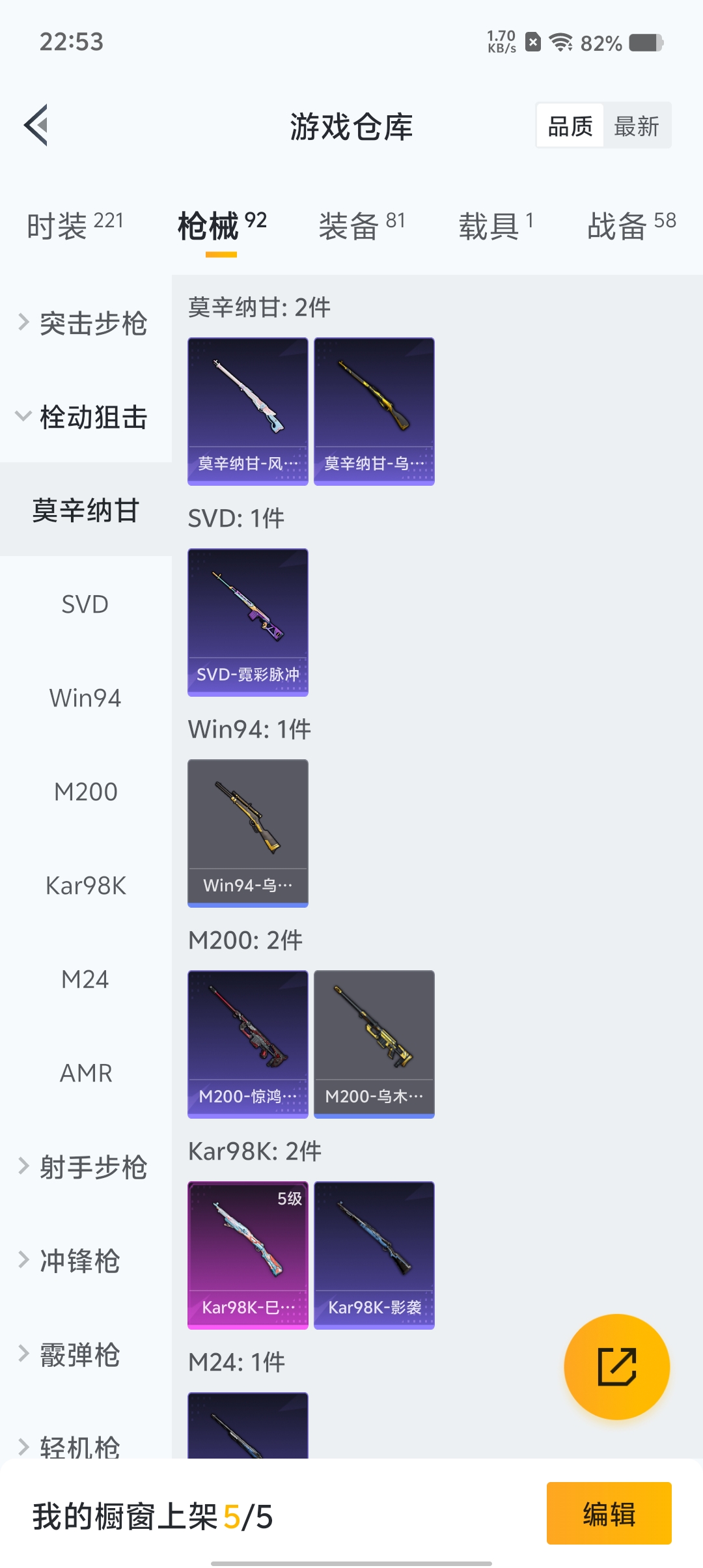Open the M200-惊鸿 skin card
Image resolution: width=703 pixels, height=1568 pixels.
(248, 1044)
